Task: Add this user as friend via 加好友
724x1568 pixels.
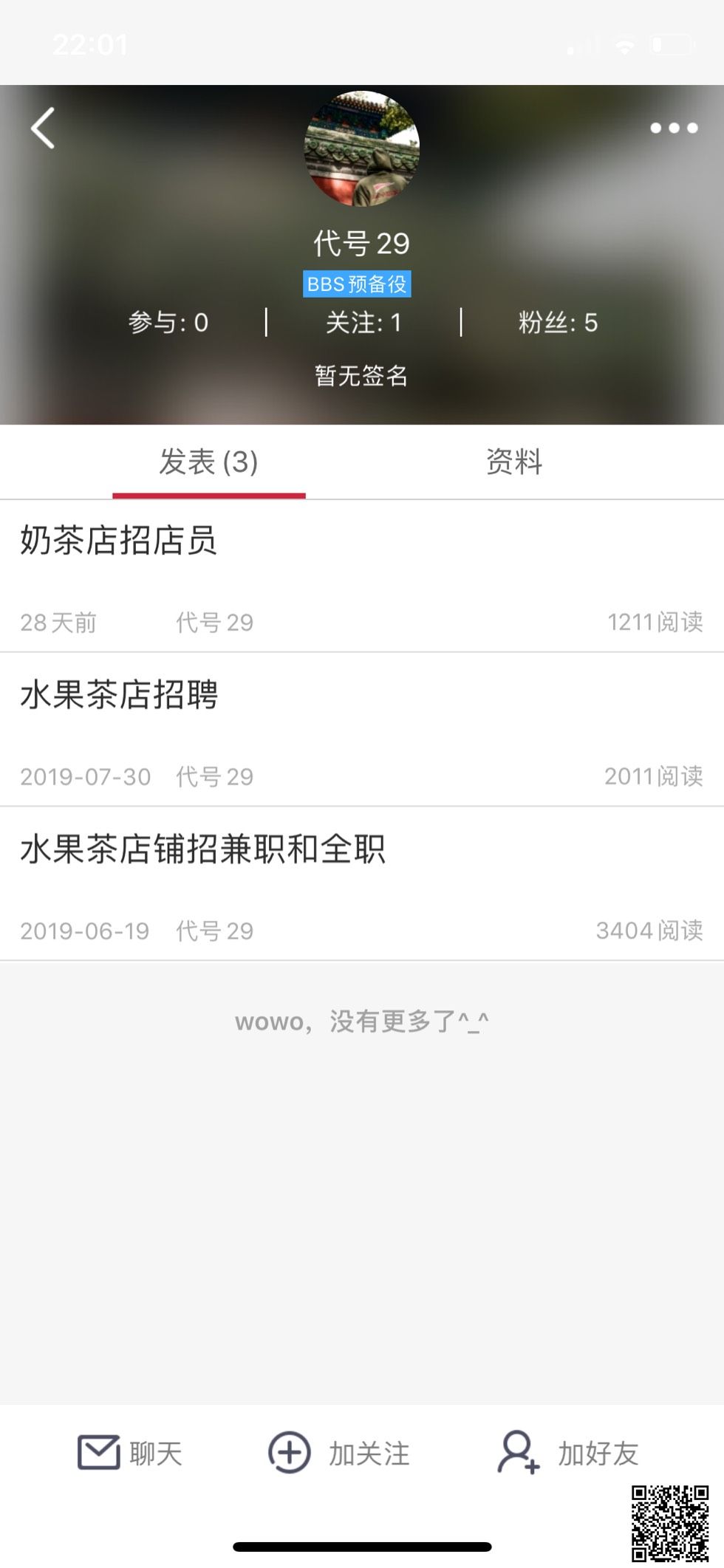Action: [568, 1453]
